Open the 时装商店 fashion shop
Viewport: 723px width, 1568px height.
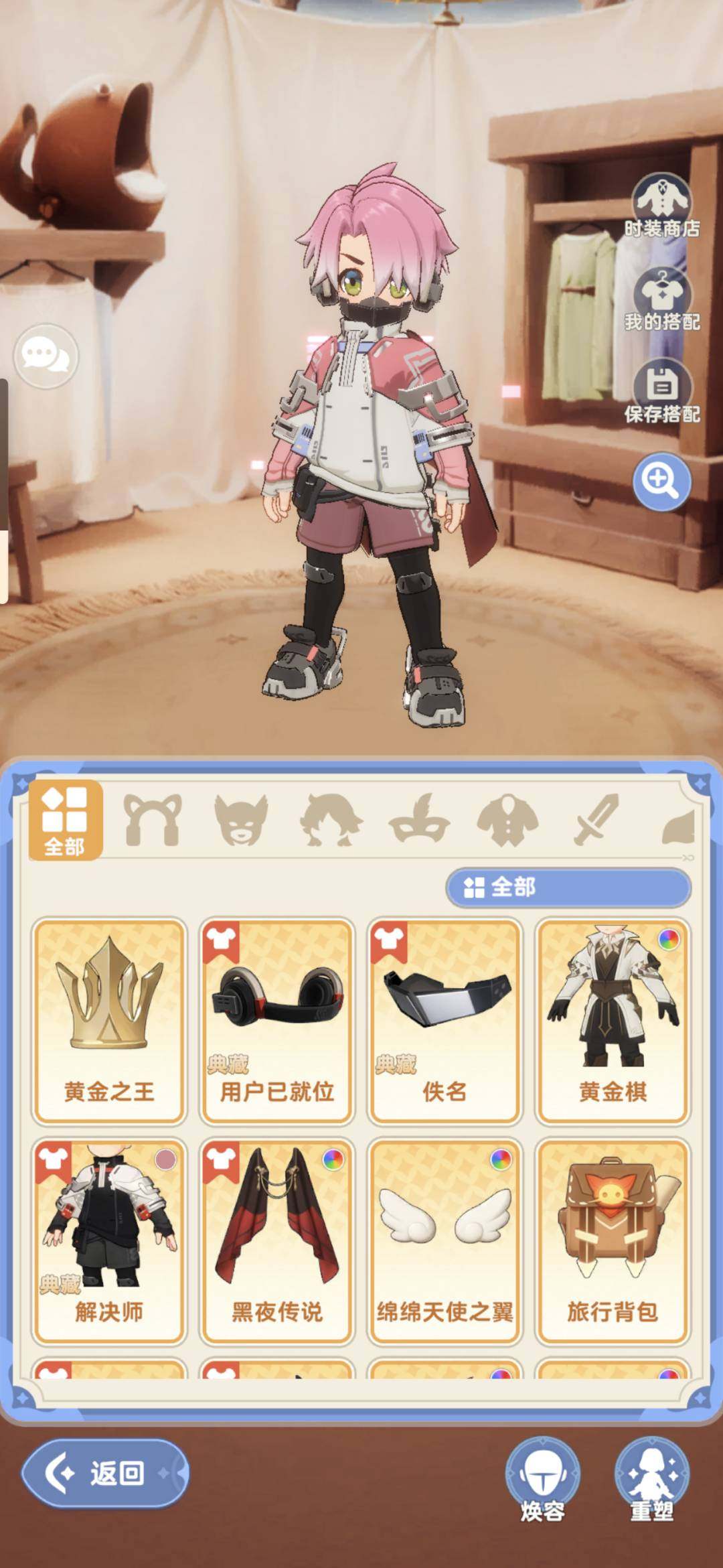(x=661, y=205)
